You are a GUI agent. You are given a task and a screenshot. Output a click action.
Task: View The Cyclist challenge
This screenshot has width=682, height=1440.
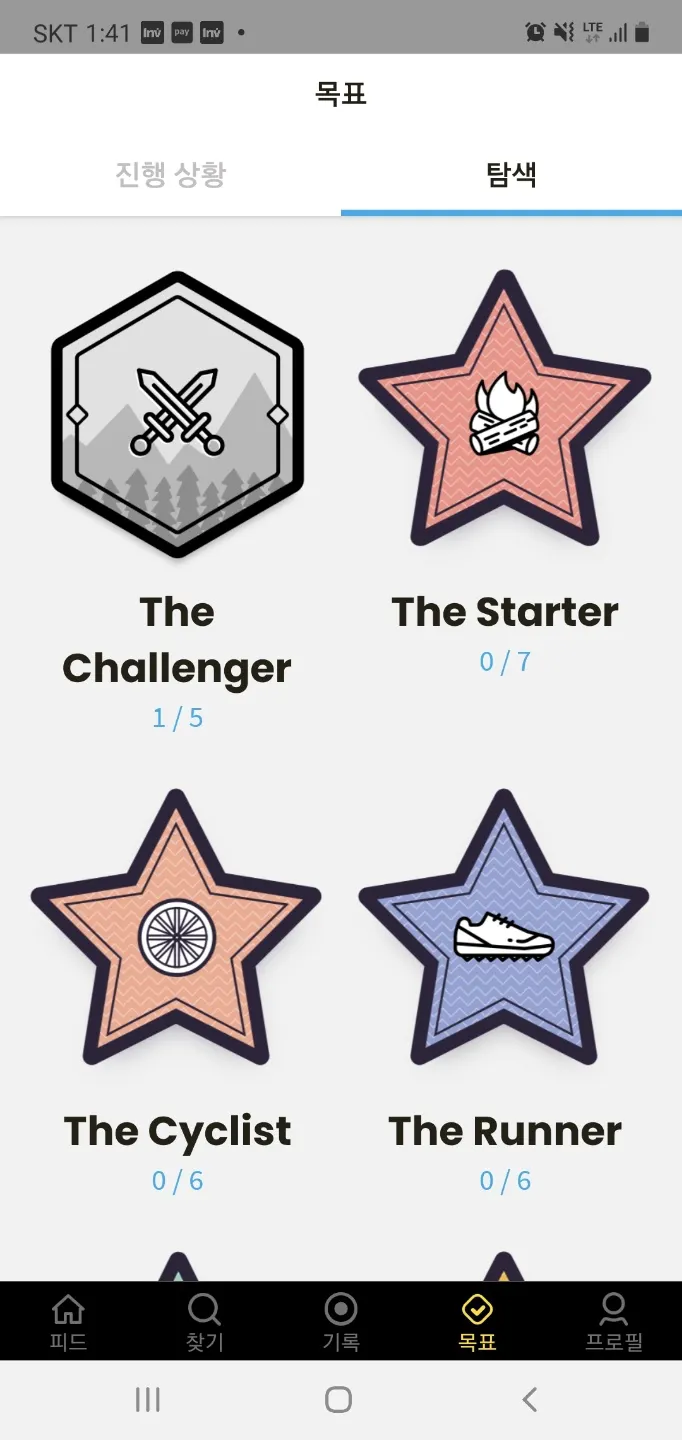[177, 932]
